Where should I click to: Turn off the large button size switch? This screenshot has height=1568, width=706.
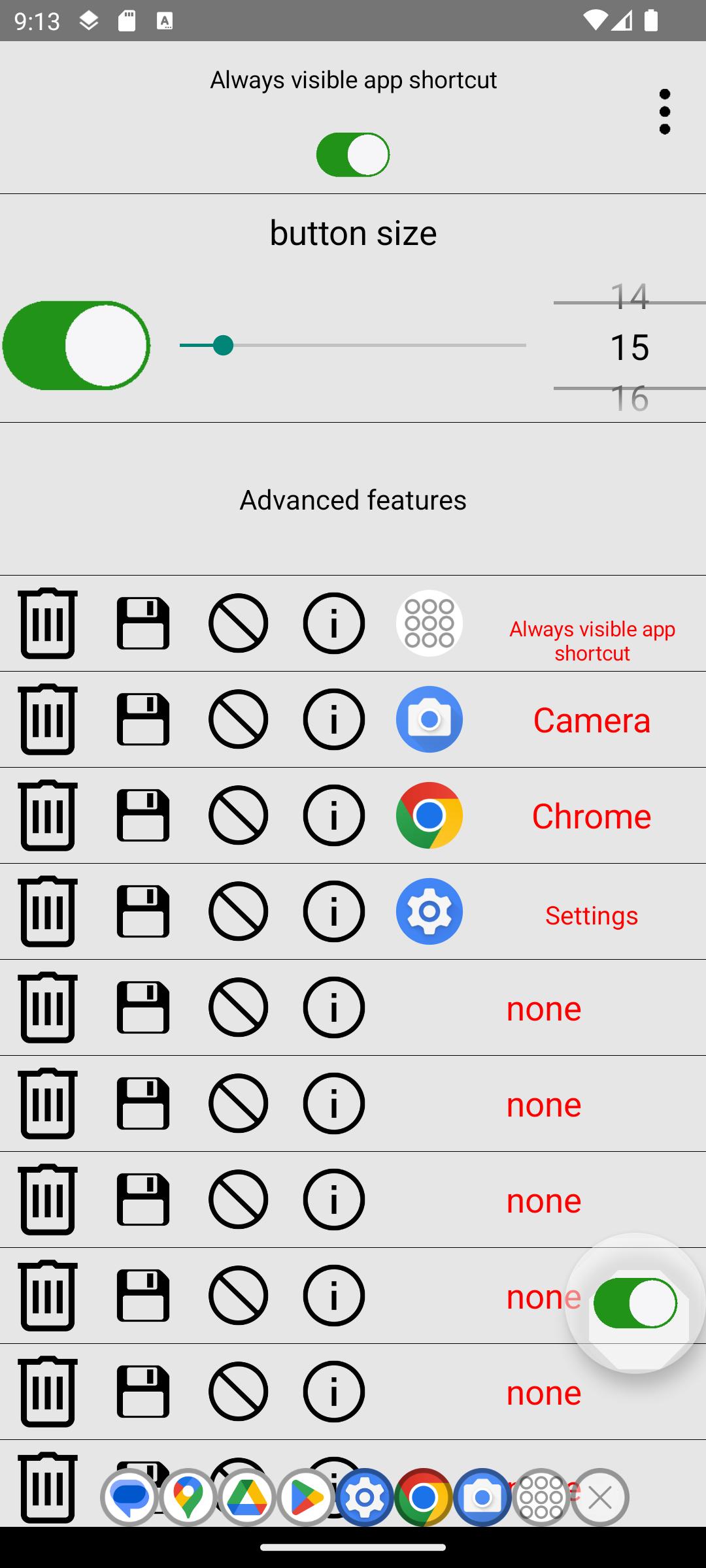pos(76,346)
